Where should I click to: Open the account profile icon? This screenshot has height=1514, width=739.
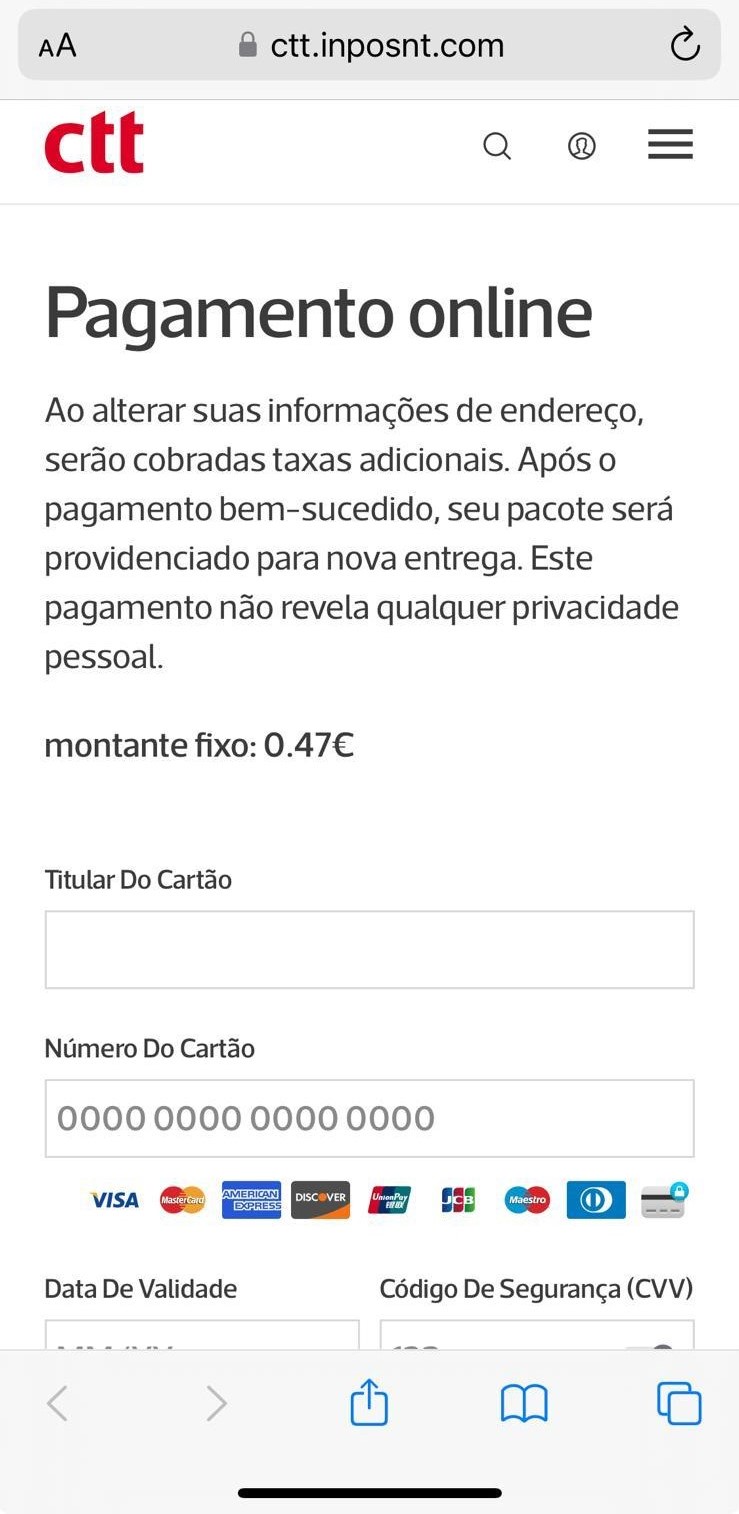pyautogui.click(x=581, y=146)
